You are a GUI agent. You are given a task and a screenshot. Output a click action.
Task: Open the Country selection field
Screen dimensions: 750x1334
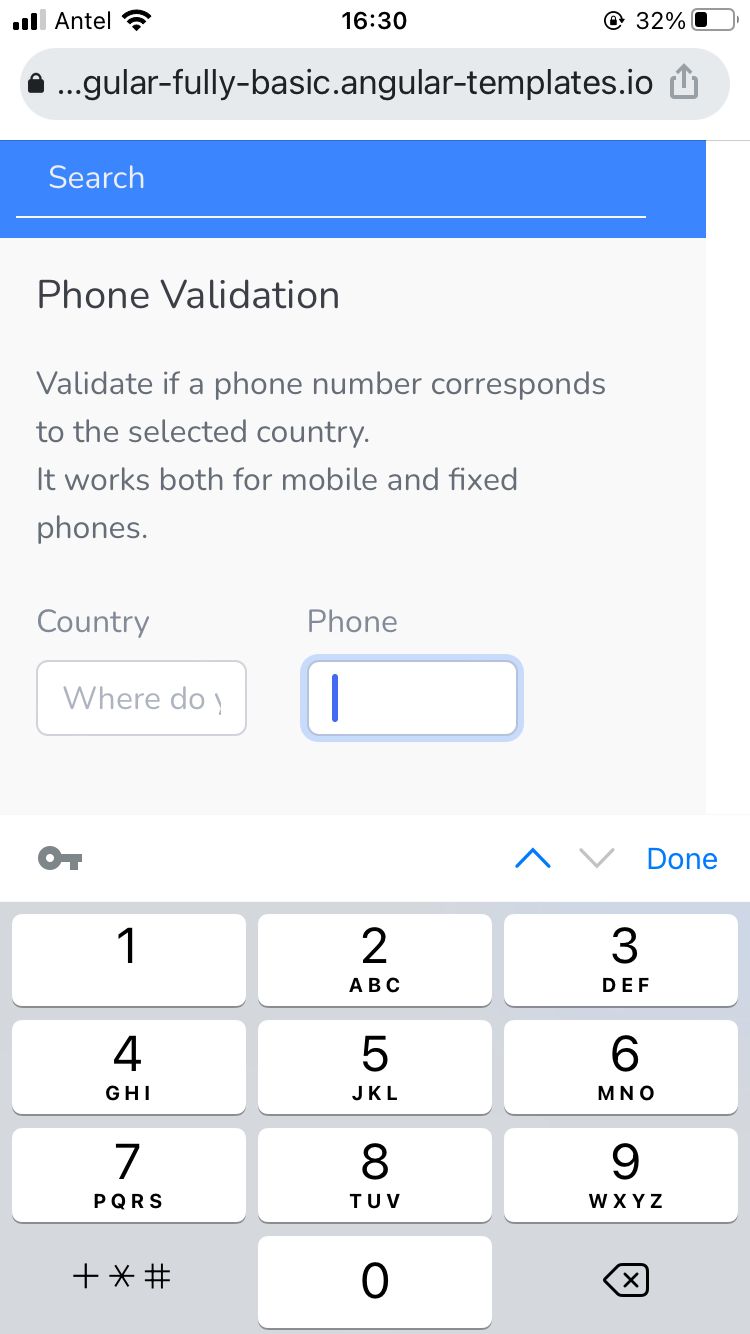click(141, 698)
